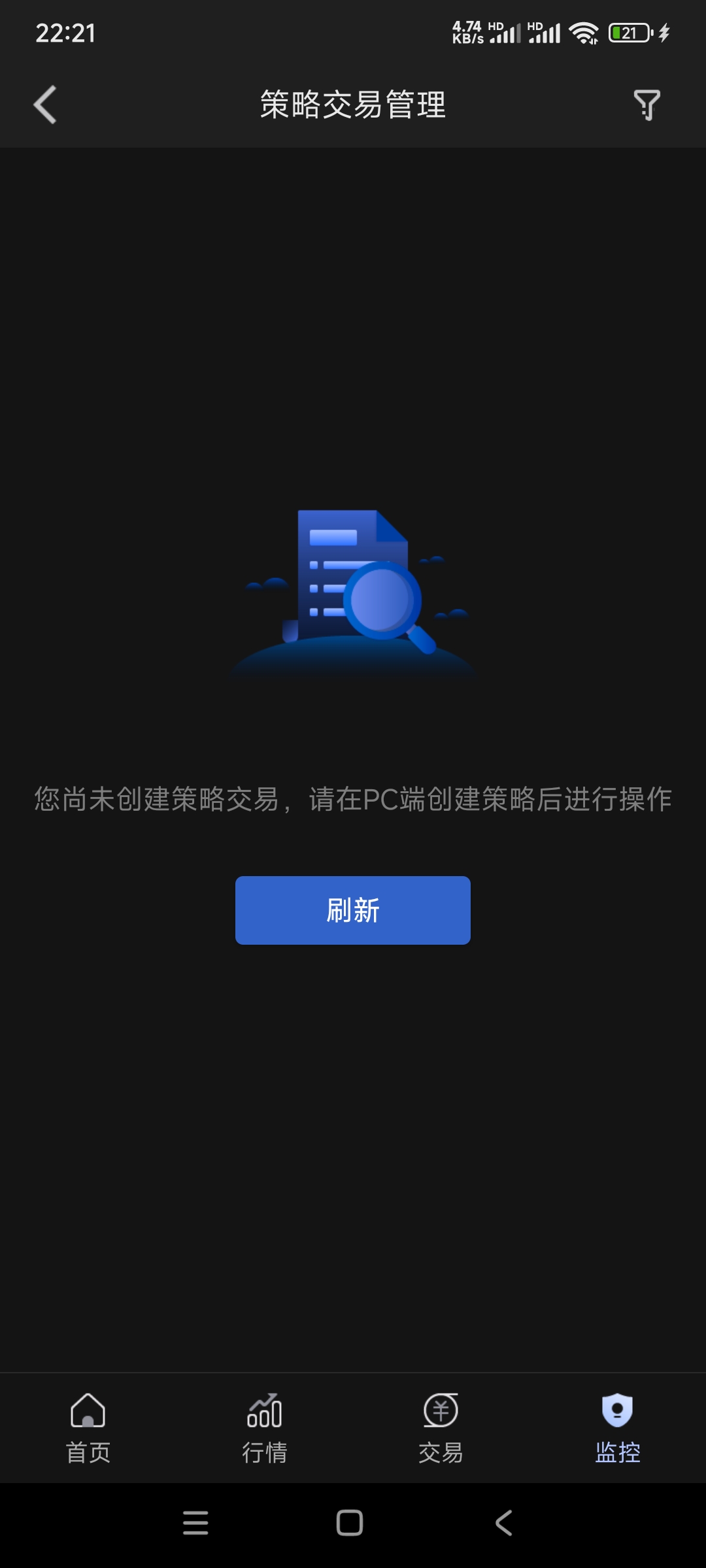Open system recent apps

195,1523
